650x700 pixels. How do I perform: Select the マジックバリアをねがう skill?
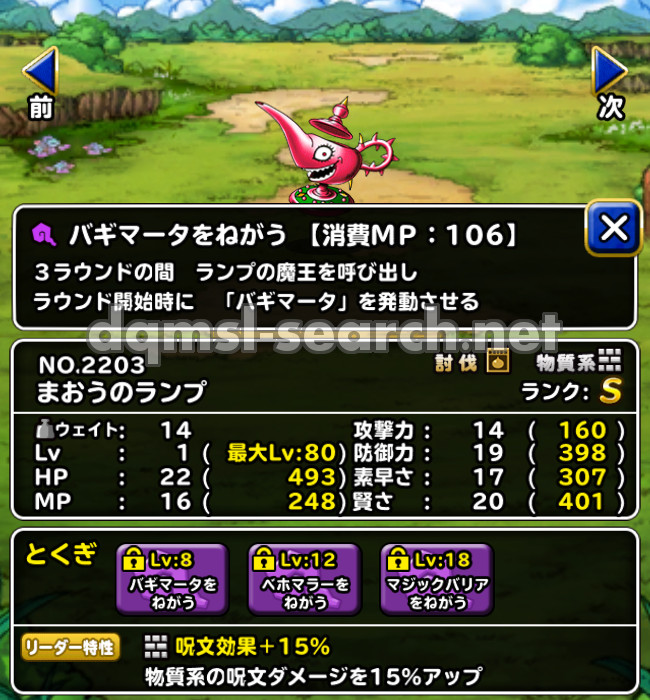coord(437,578)
